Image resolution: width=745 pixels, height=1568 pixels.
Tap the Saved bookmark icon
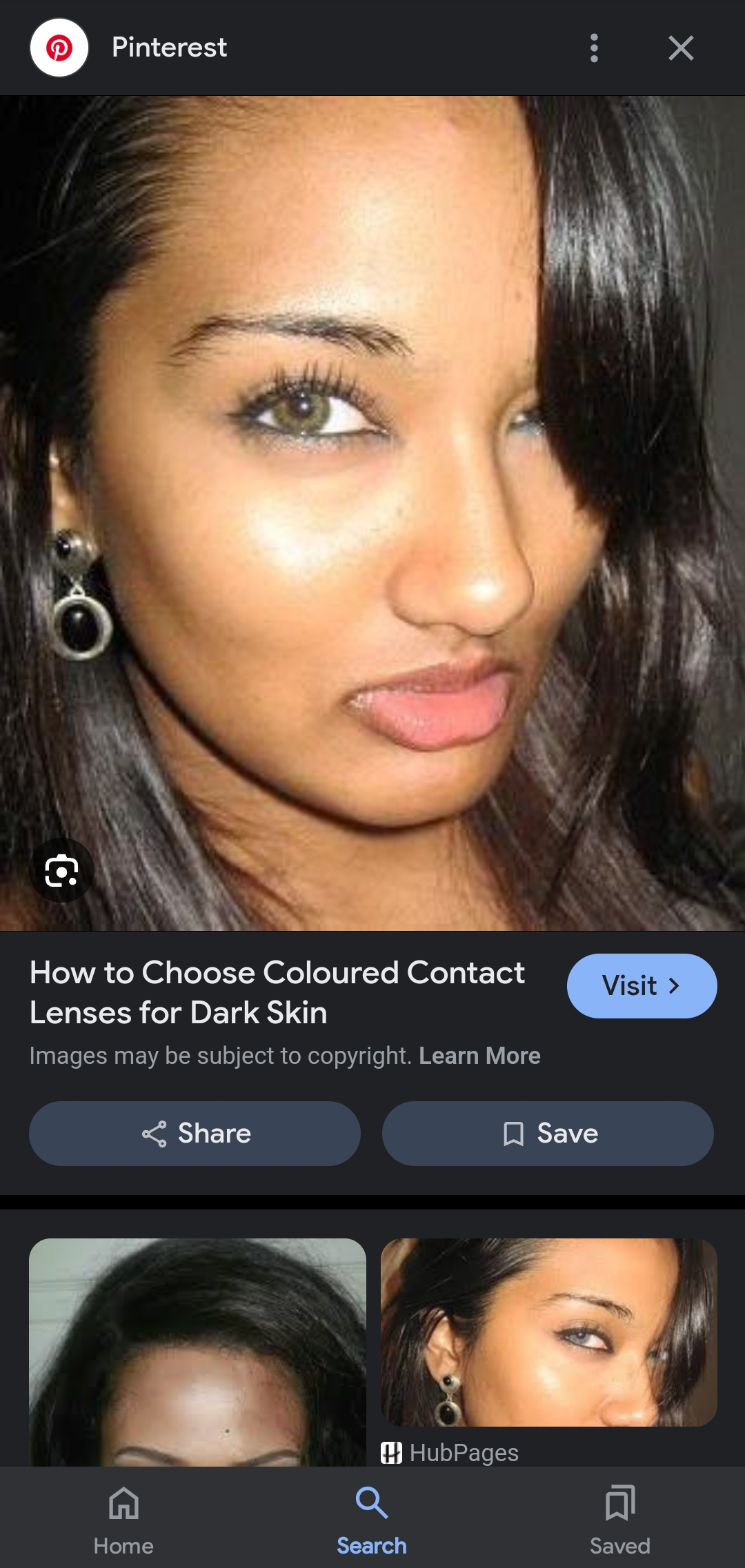point(619,1503)
